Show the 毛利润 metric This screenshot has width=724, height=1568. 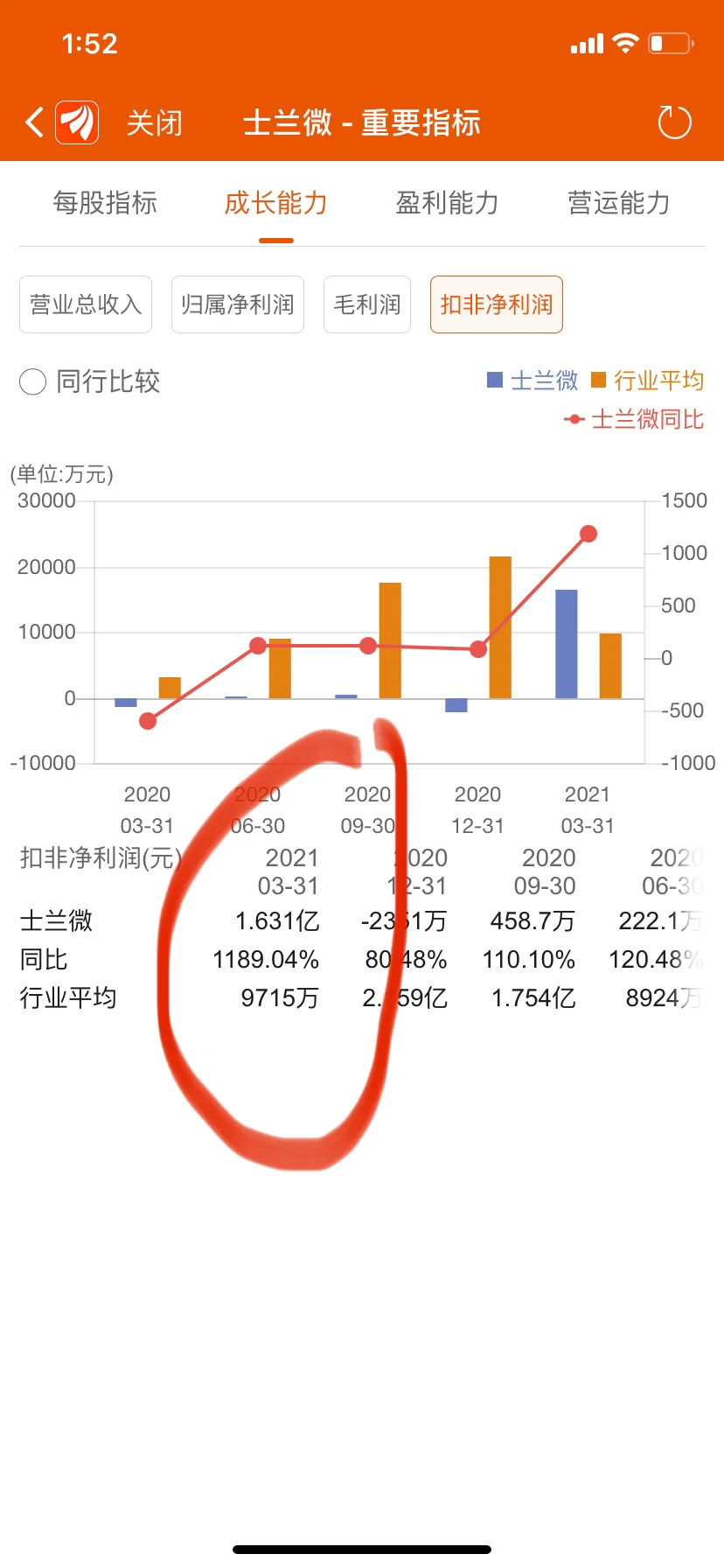tap(367, 304)
